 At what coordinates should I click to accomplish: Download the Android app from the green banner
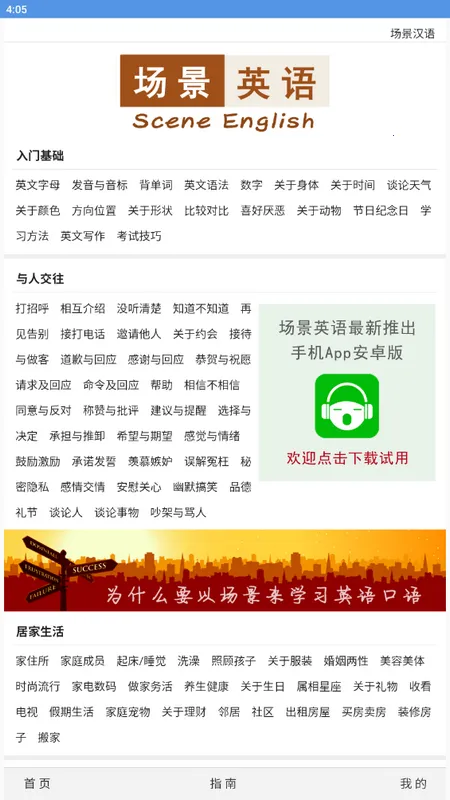click(x=347, y=392)
